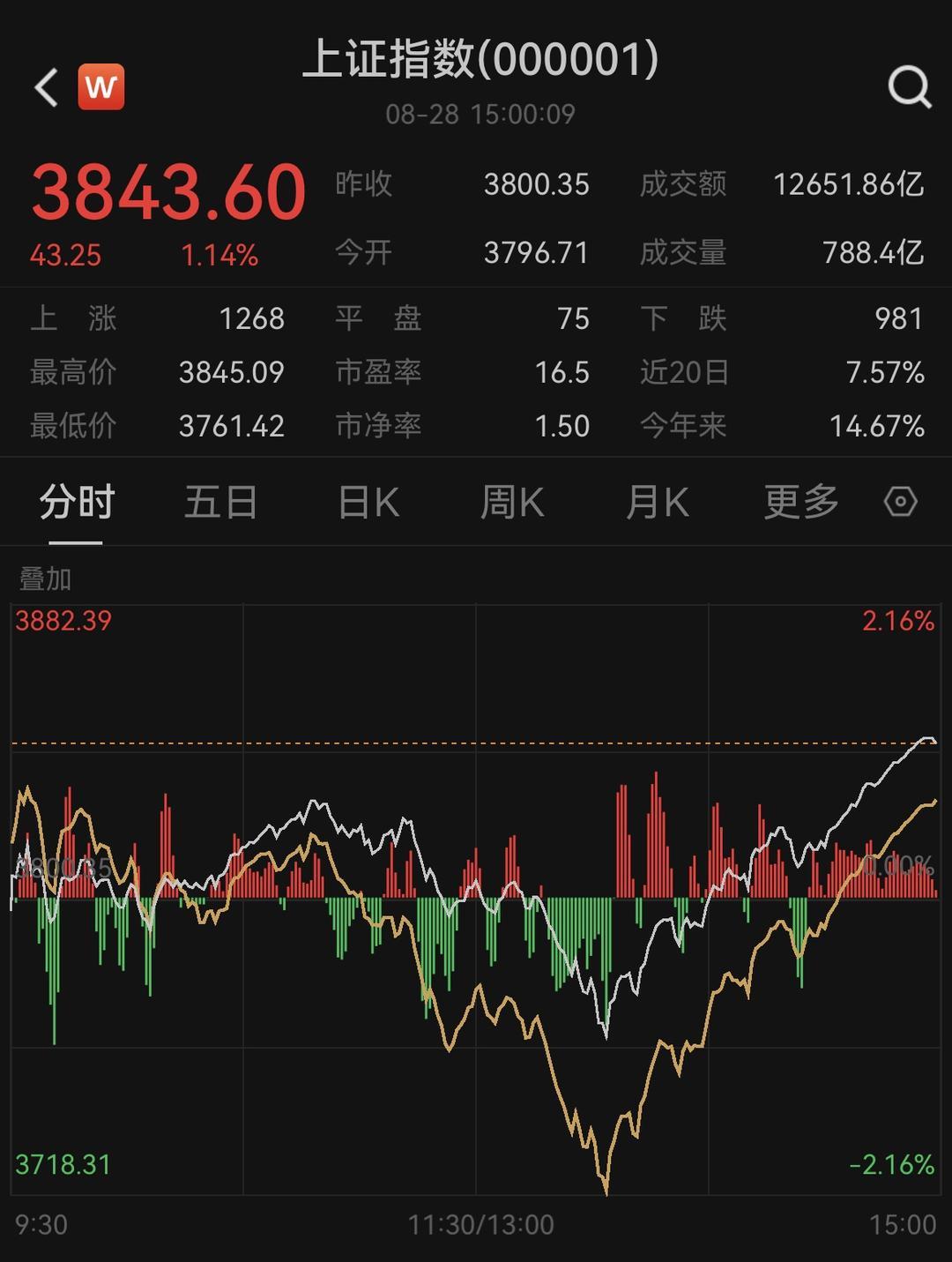The width and height of the screenshot is (952, 1262).
Task: Switch to the 五日 chart tab
Action: 220,503
